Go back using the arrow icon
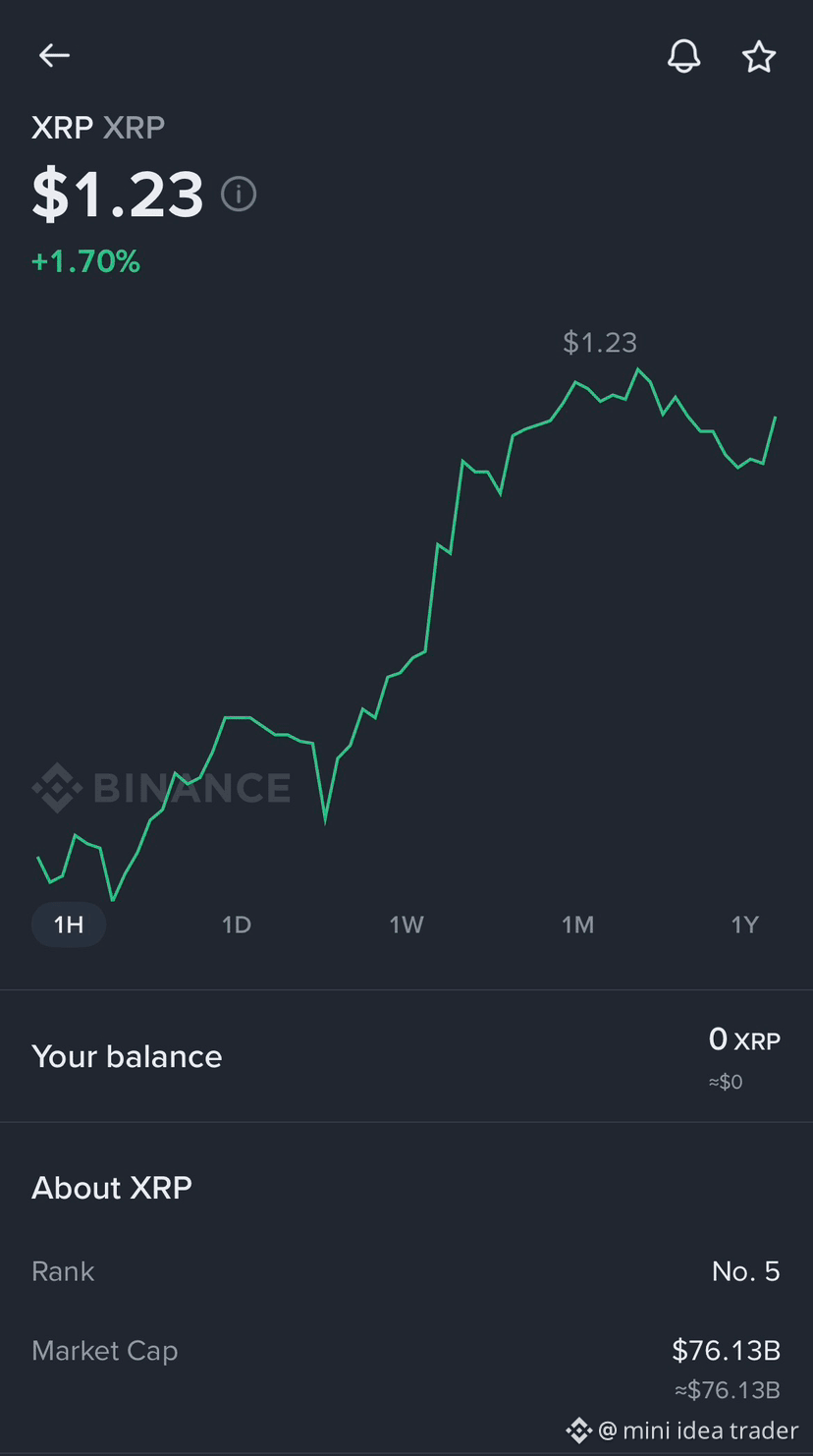The image size is (813, 1456). point(54,56)
